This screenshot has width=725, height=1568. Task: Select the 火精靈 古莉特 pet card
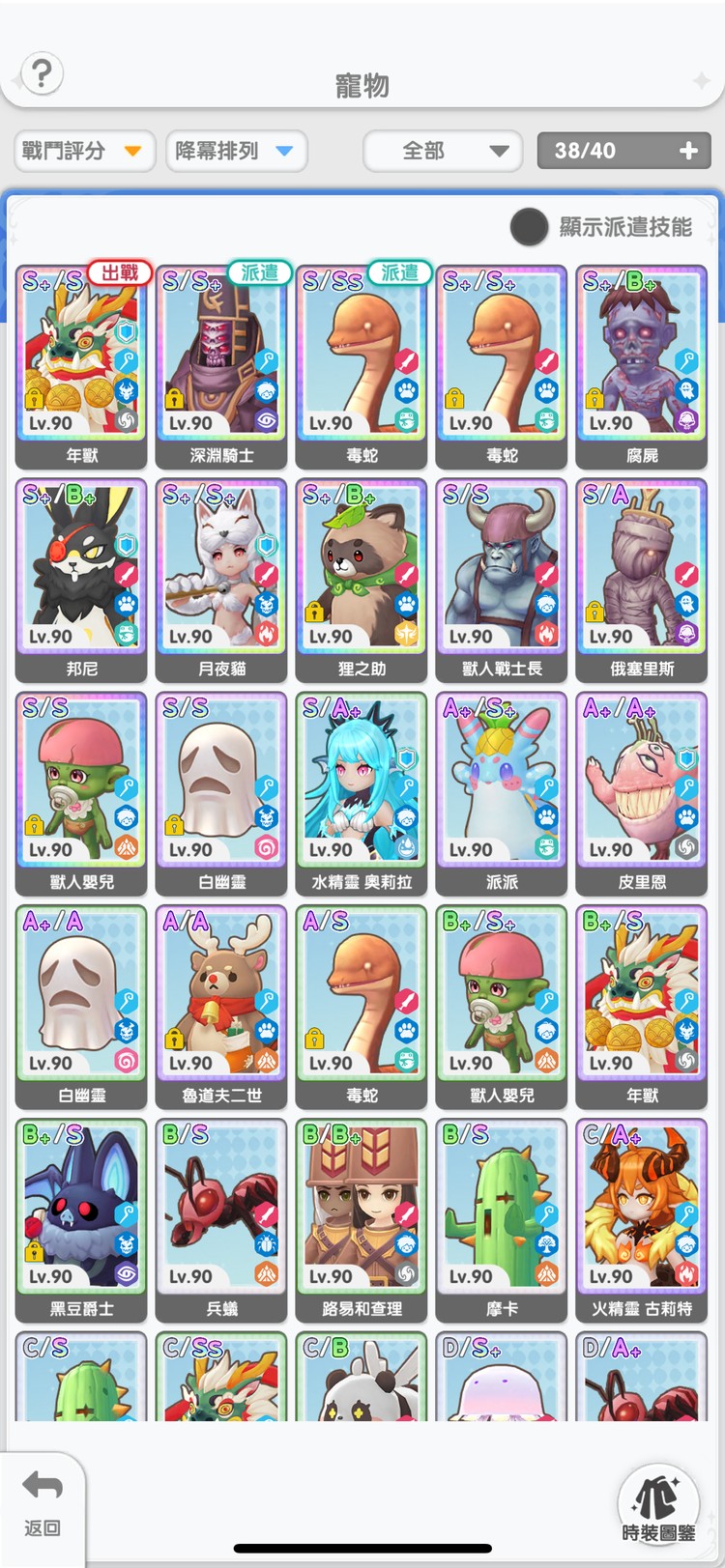[641, 1219]
